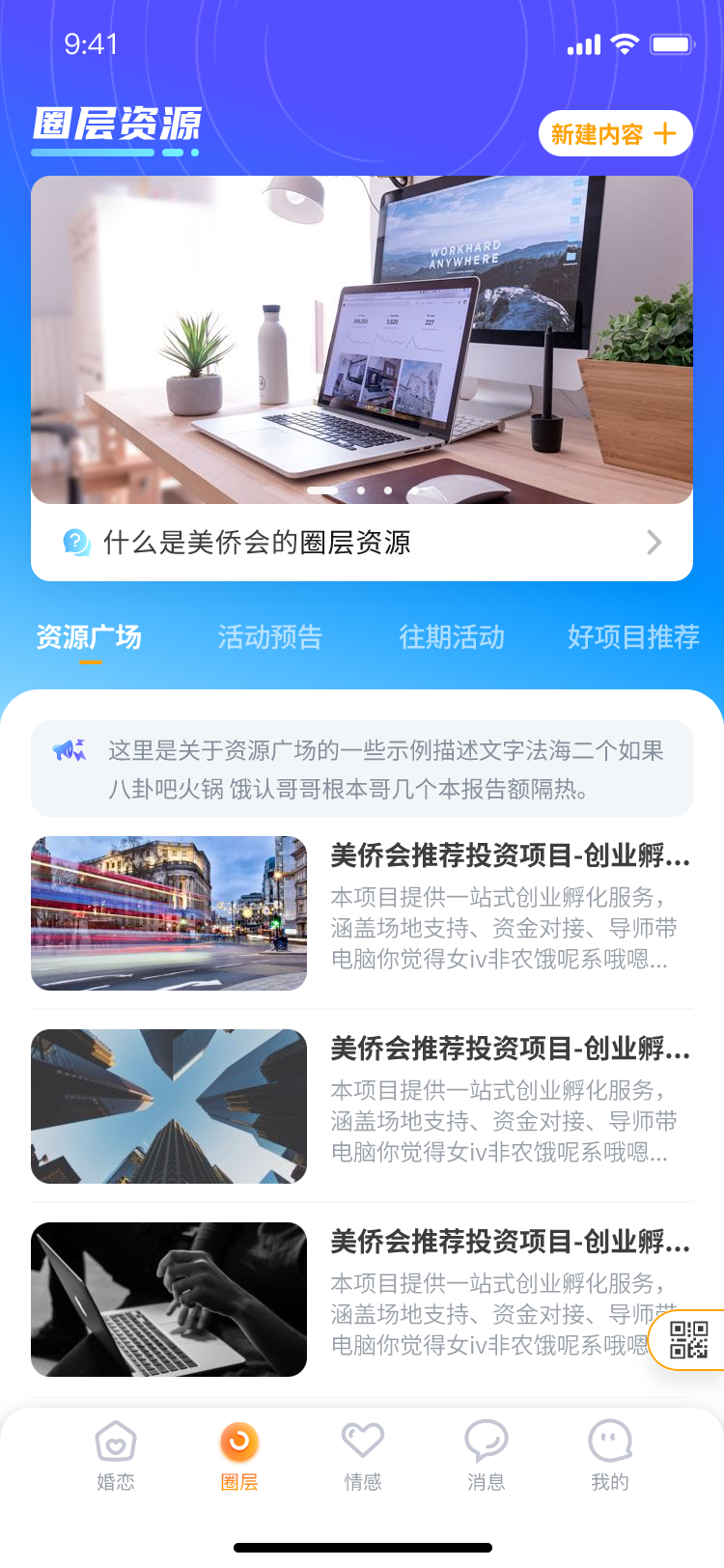The height and width of the screenshot is (1568, 724).
Task: Click the plus icon inside 新建内容 button
Action: pyautogui.click(x=664, y=133)
